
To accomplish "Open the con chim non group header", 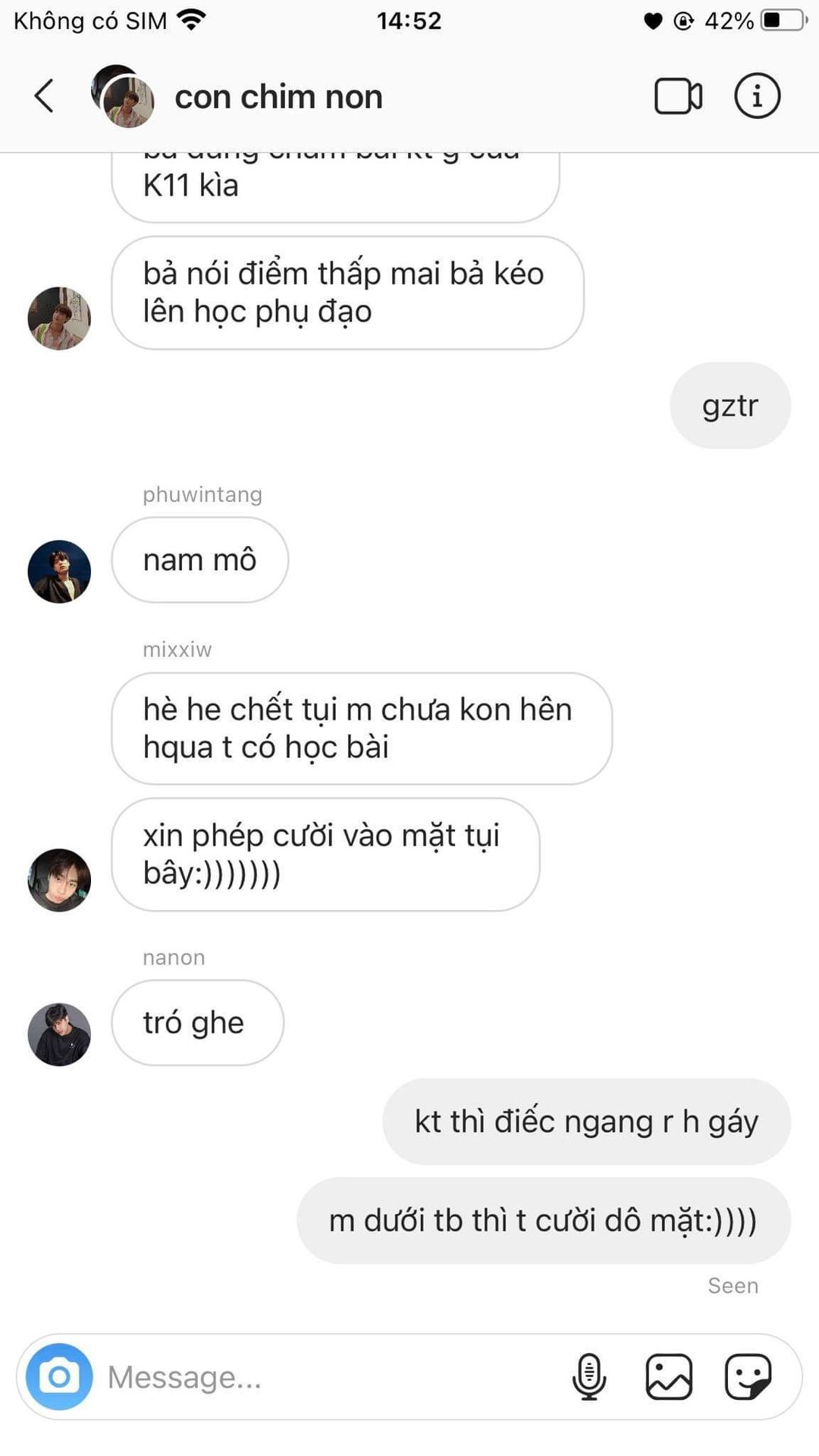I will tap(278, 97).
